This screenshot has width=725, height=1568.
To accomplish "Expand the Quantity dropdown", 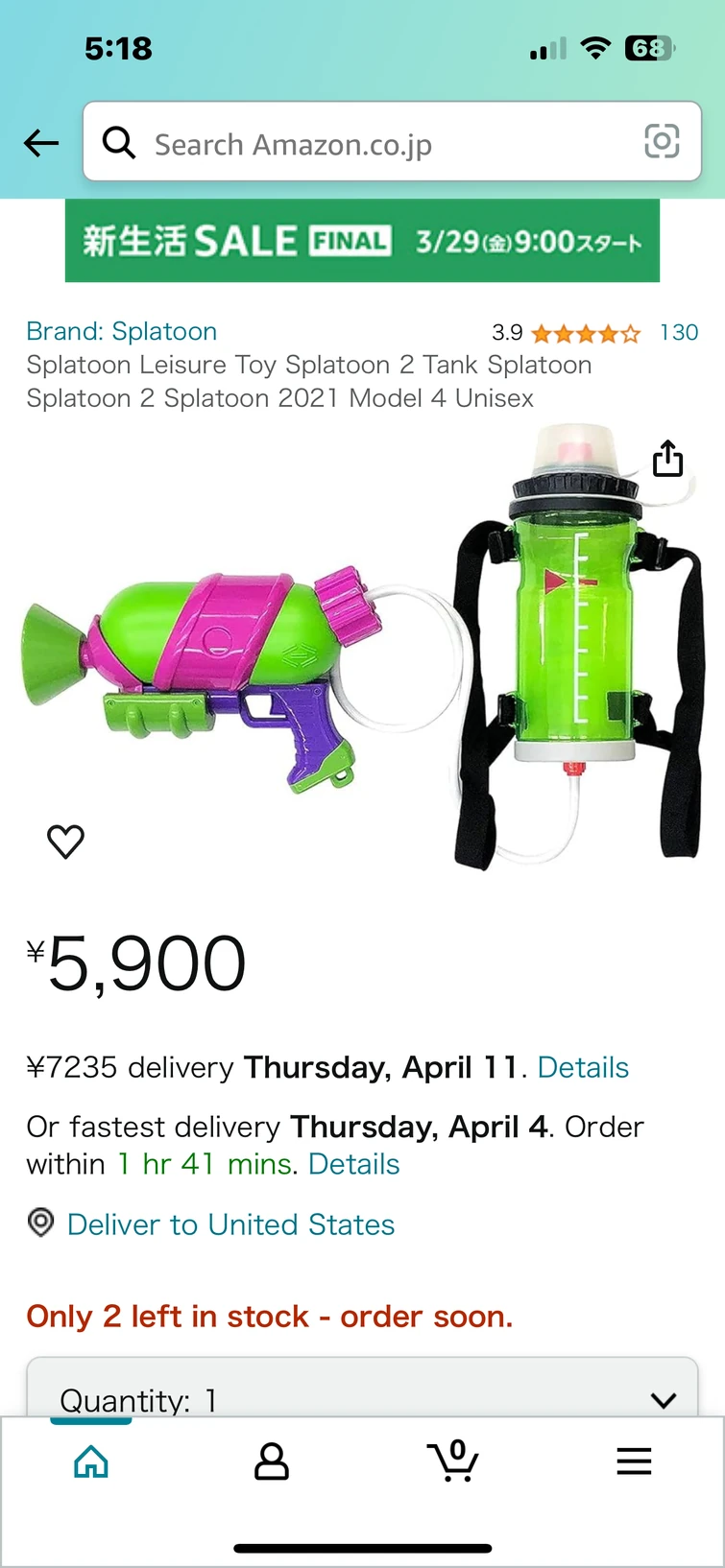I will click(x=362, y=1393).
